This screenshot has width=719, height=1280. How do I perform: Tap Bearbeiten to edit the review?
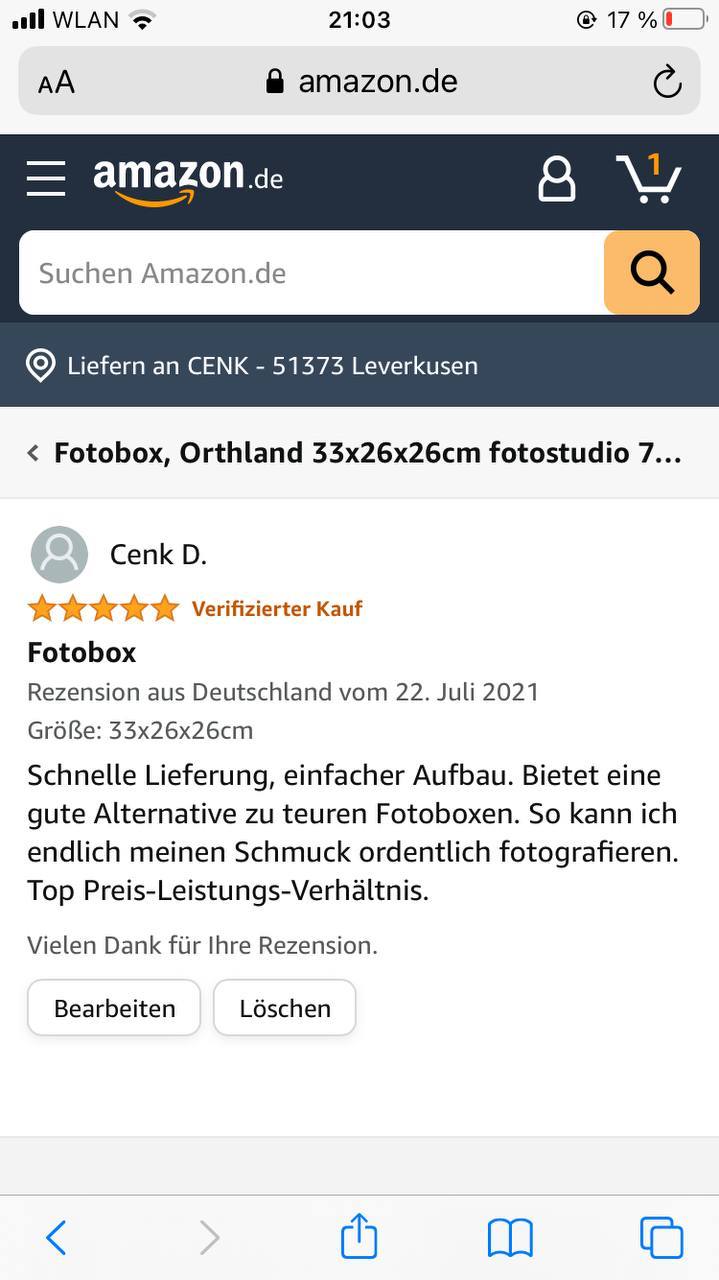click(114, 1008)
